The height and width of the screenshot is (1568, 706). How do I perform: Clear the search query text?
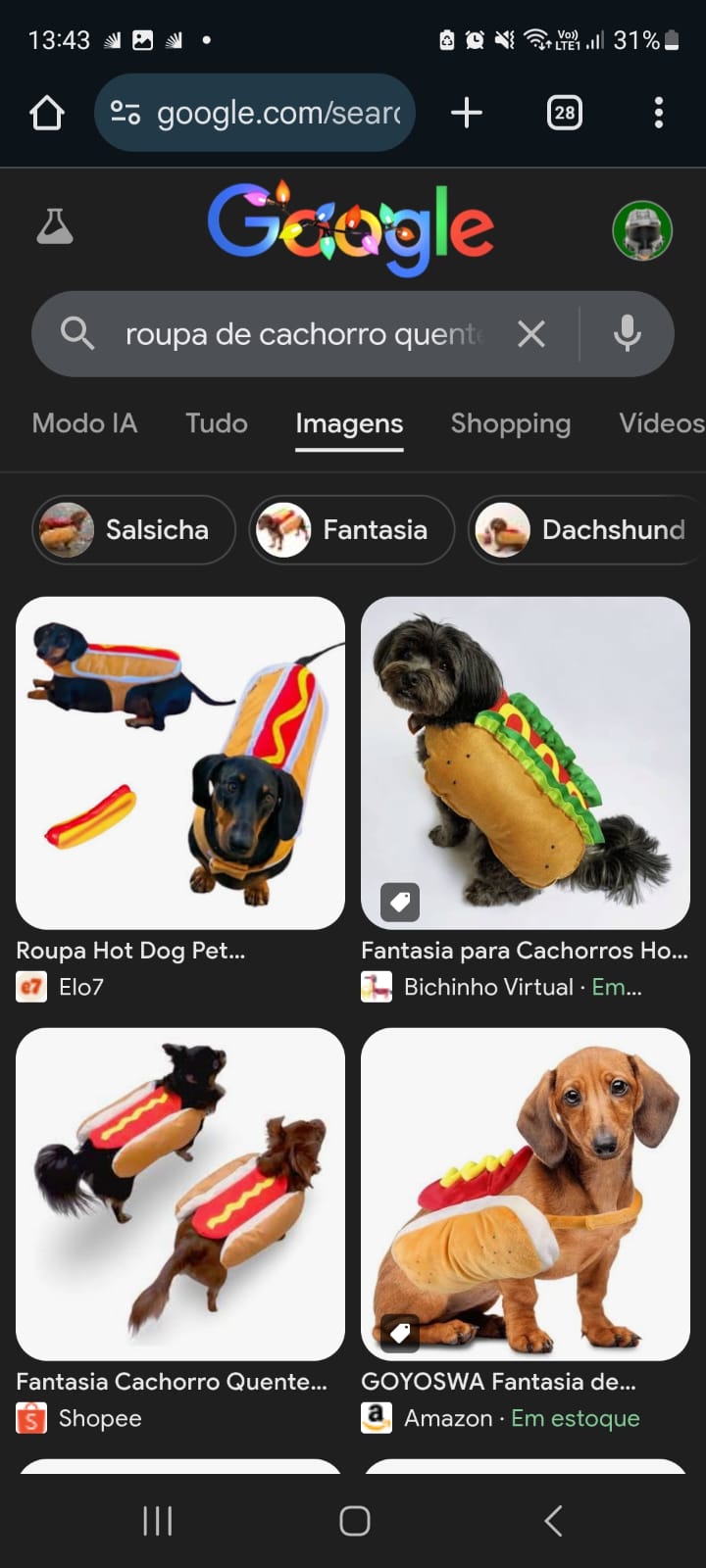click(531, 334)
